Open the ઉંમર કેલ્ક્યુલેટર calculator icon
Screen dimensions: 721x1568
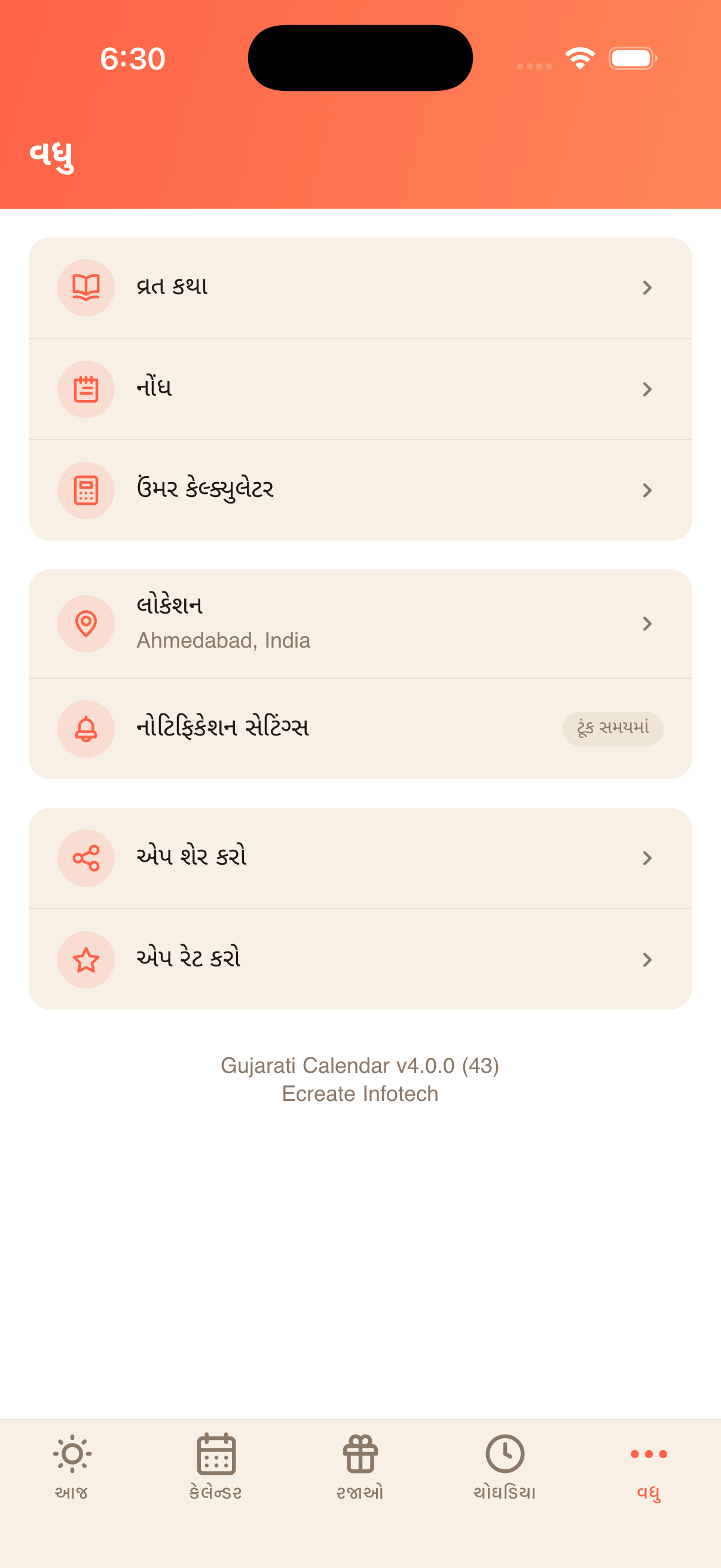85,489
